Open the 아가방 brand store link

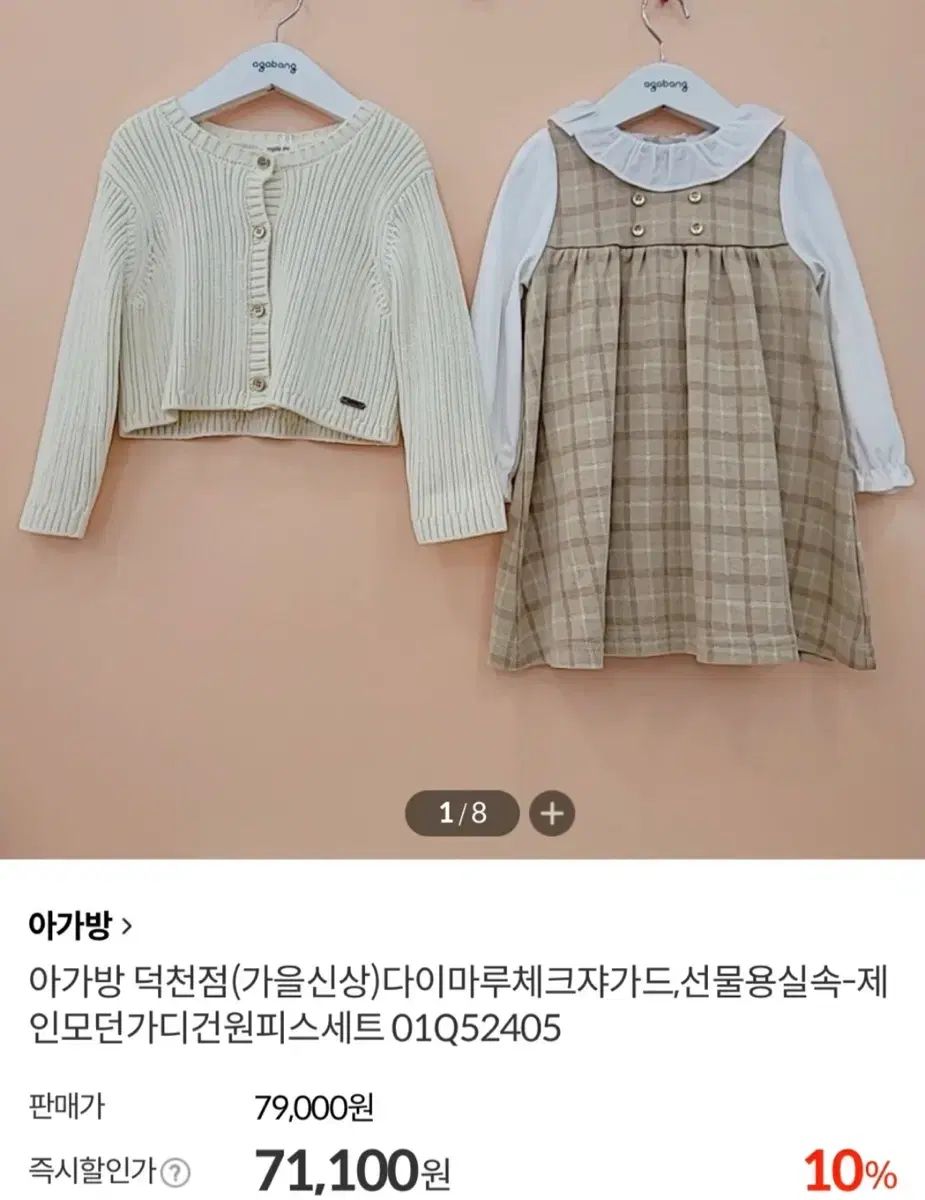(80, 924)
